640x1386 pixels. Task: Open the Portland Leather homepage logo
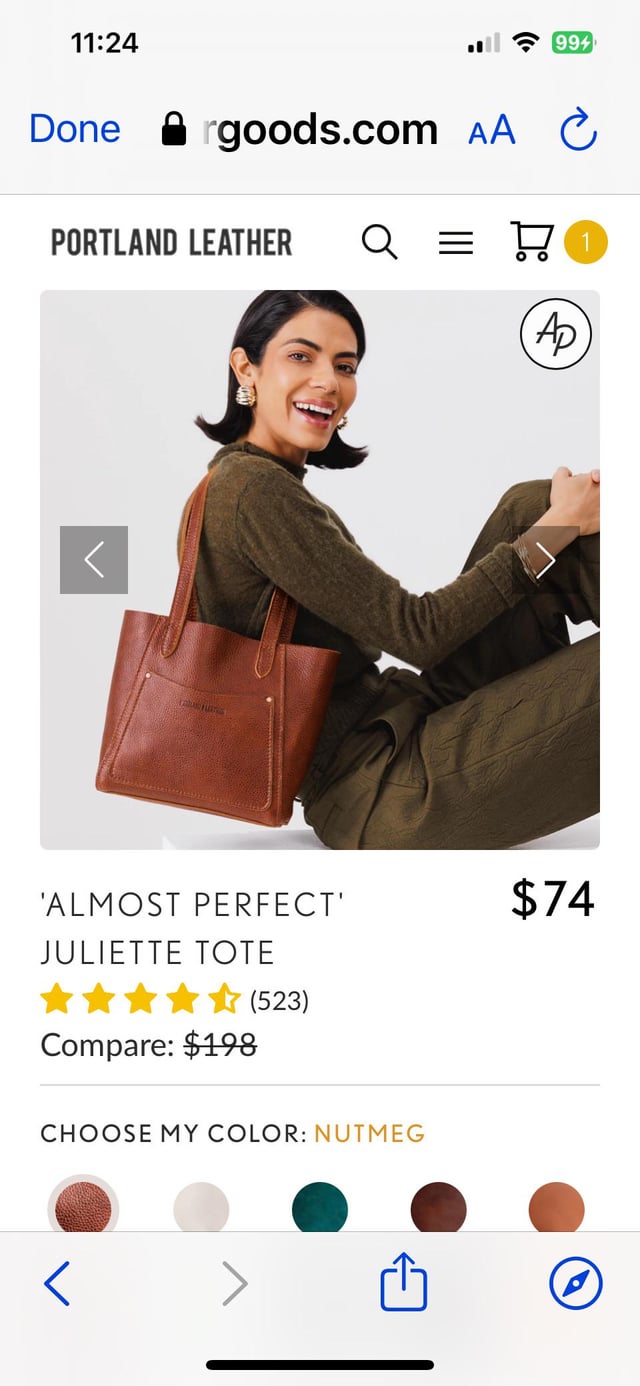coord(171,242)
